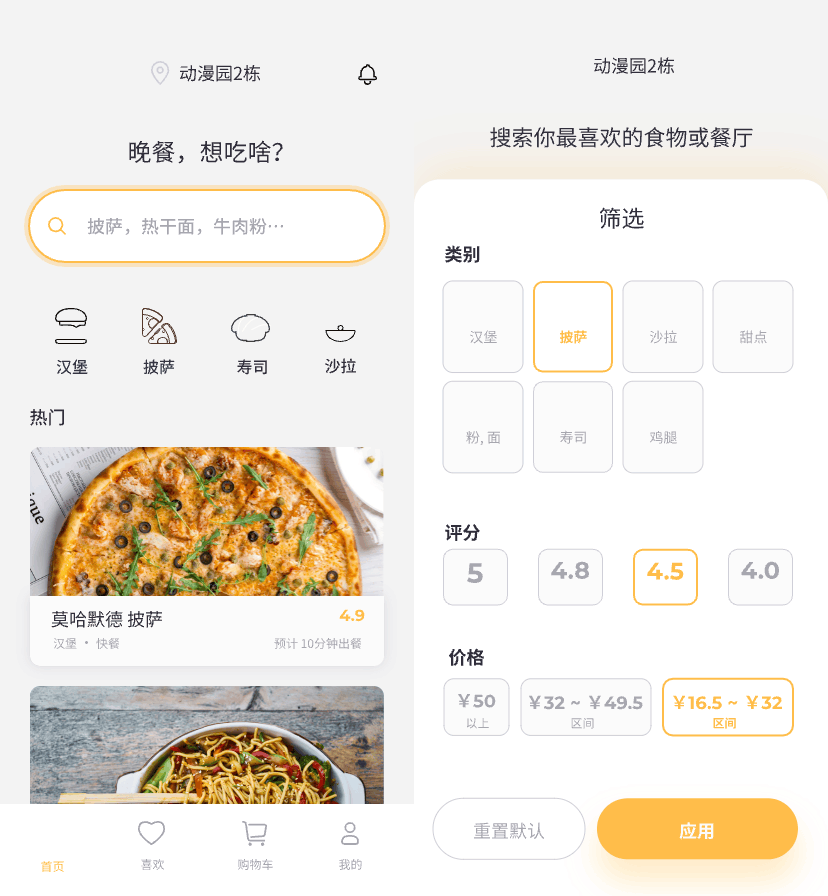The height and width of the screenshot is (896, 828).
Task: Open the 莫哈默德 披萨 card
Action: (x=207, y=555)
